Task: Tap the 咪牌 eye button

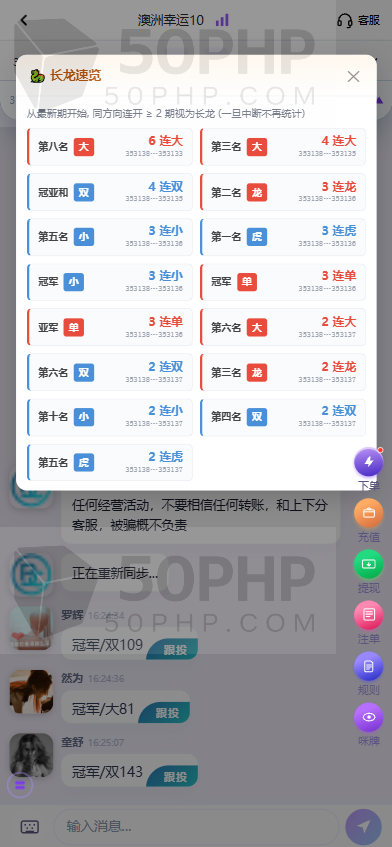Action: coord(369,717)
